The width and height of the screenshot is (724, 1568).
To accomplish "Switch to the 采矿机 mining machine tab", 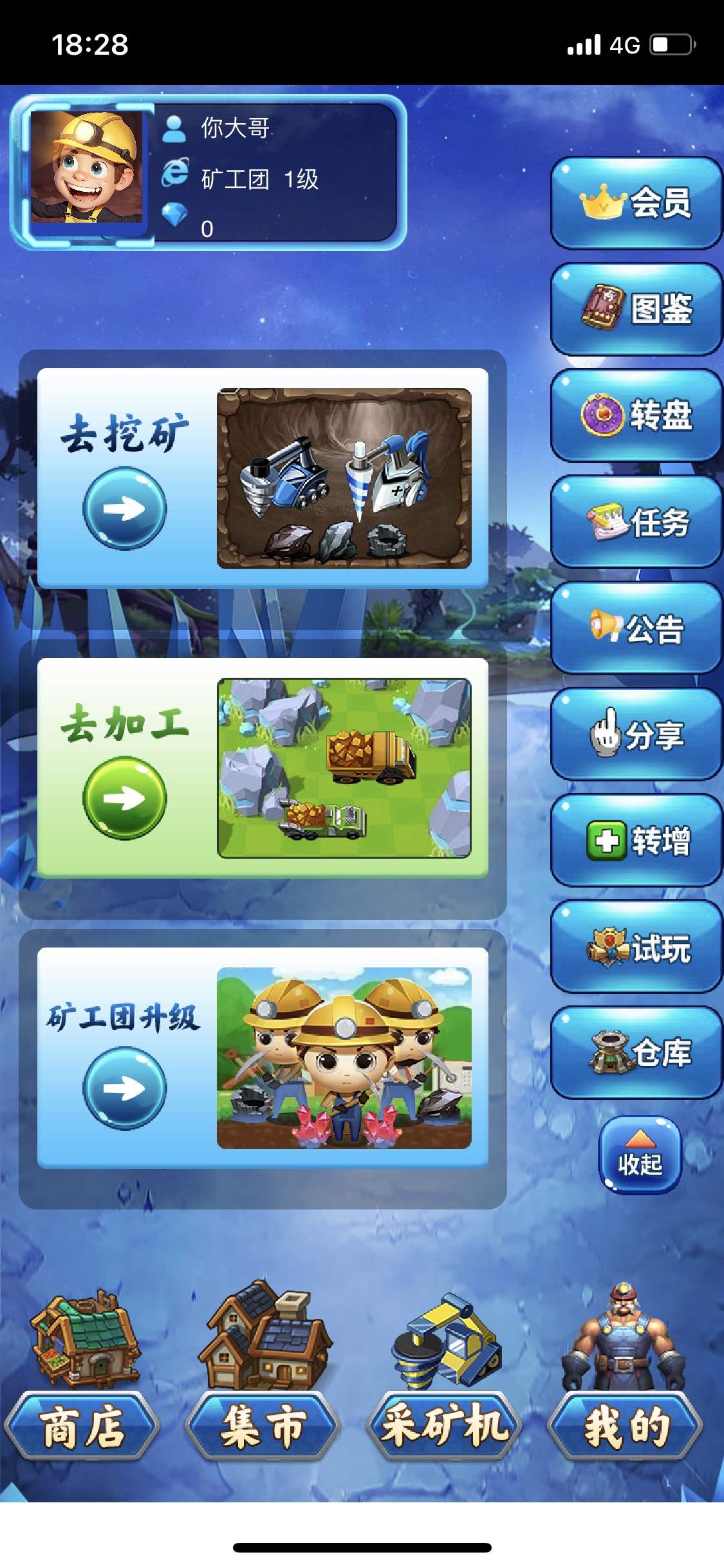I will (x=444, y=1425).
